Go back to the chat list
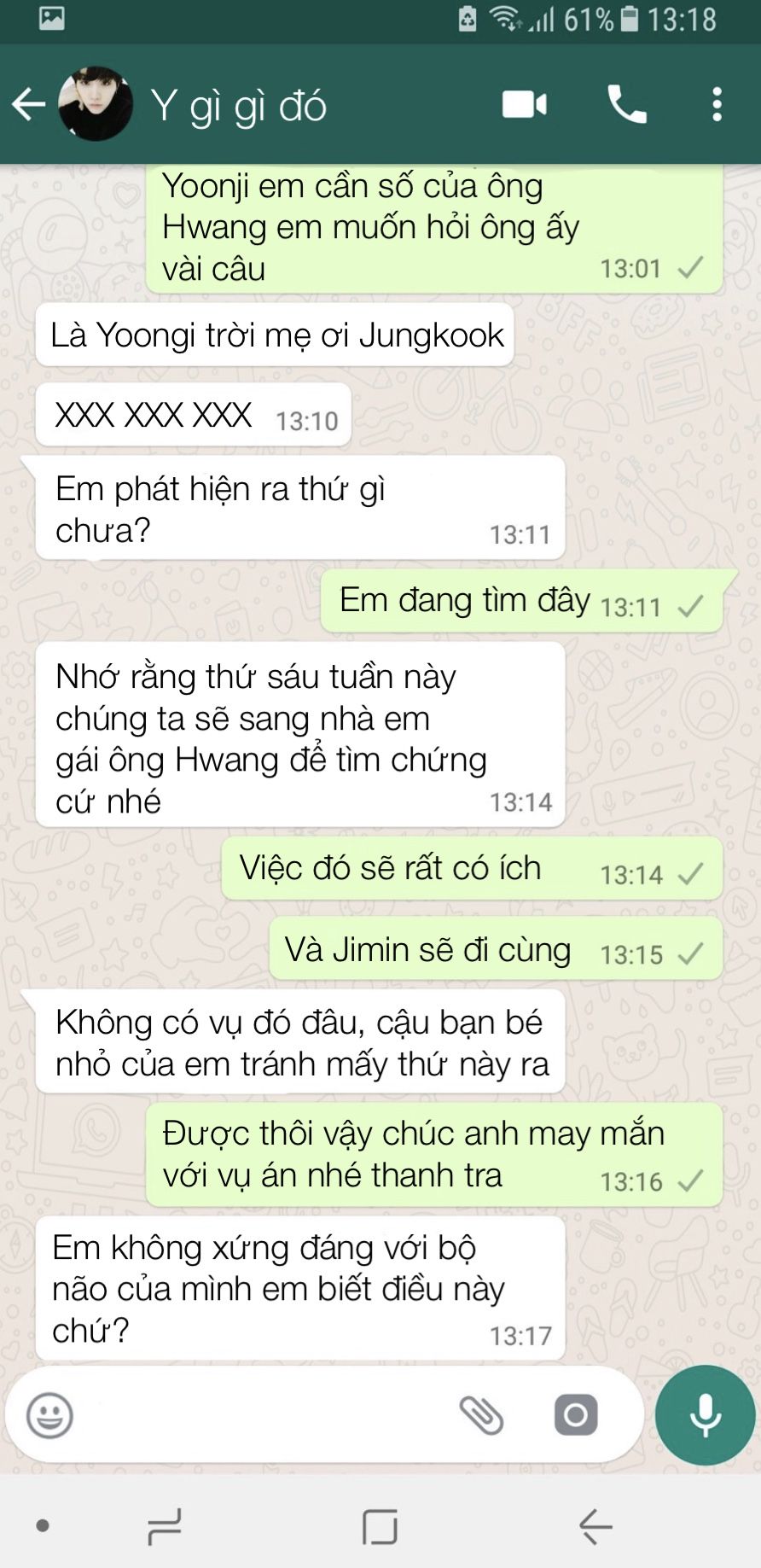Screen dimensions: 761x1568 [x=27, y=104]
